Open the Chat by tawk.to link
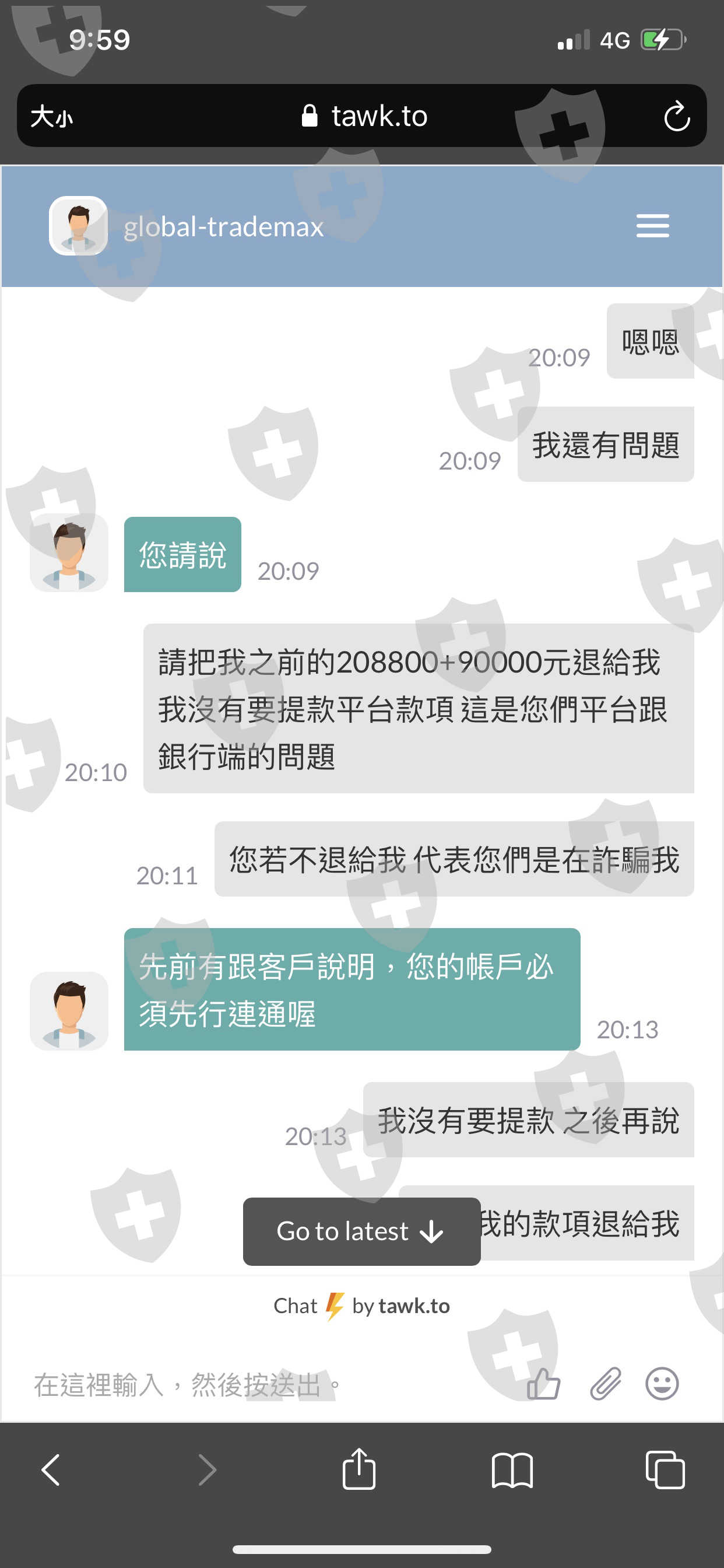Viewport: 724px width, 1568px height. tap(361, 1305)
